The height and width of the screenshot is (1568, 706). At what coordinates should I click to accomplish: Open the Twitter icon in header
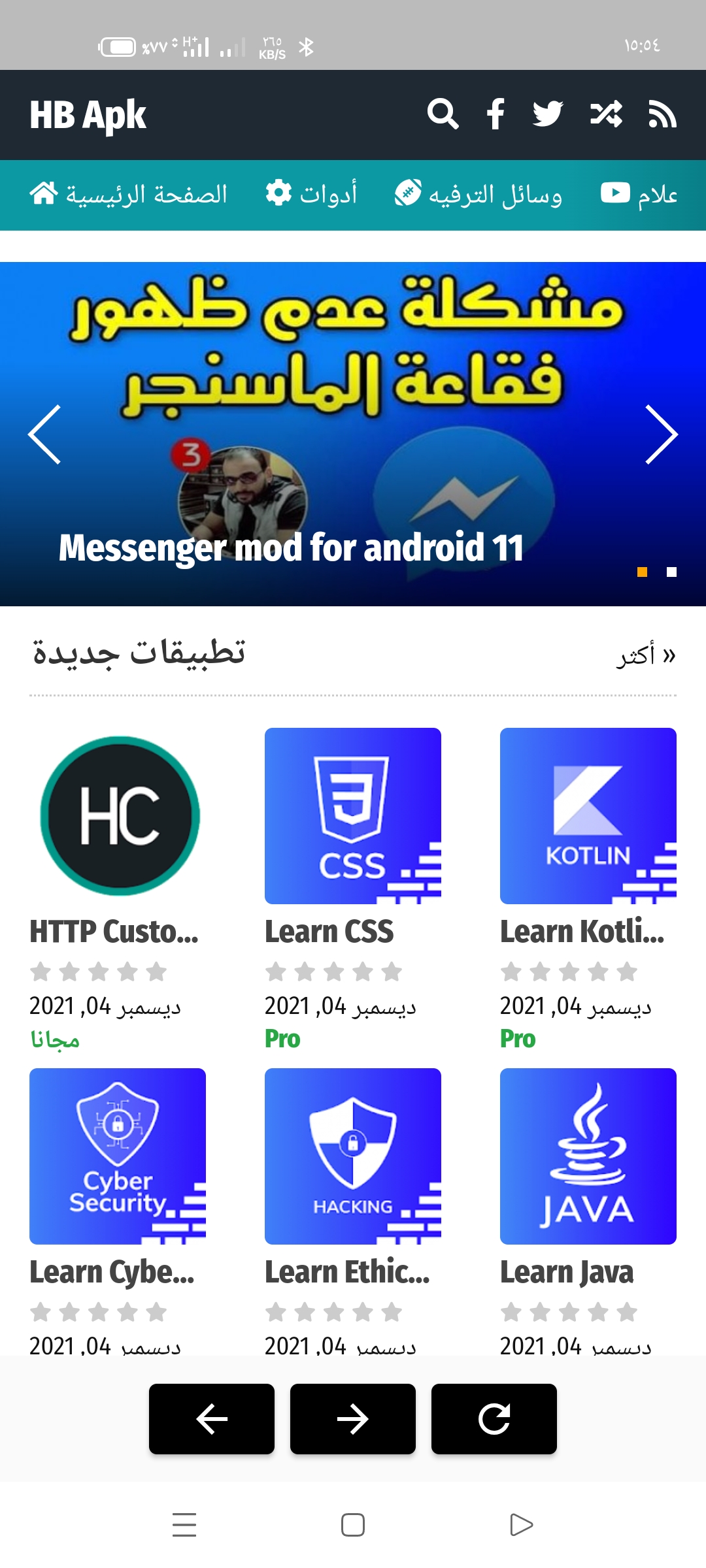(x=548, y=114)
